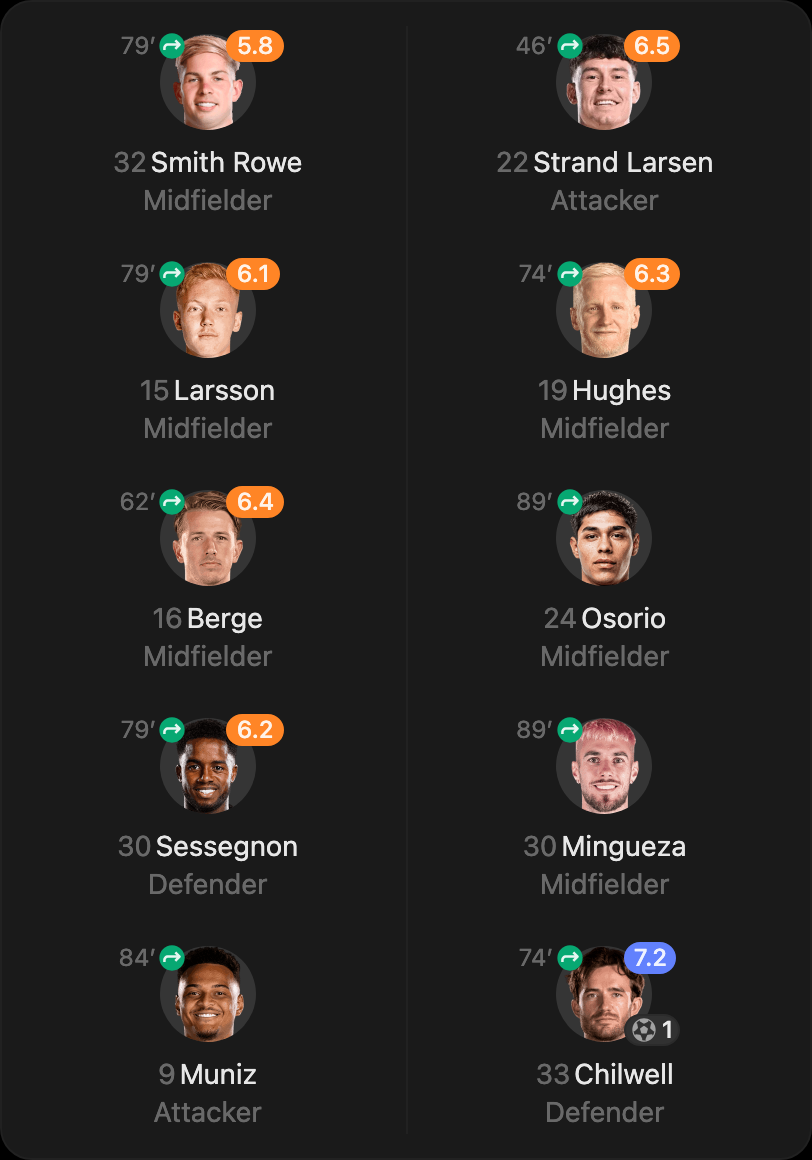Select Hughes from the substitutes
This screenshot has width=812, height=1160.
click(604, 351)
